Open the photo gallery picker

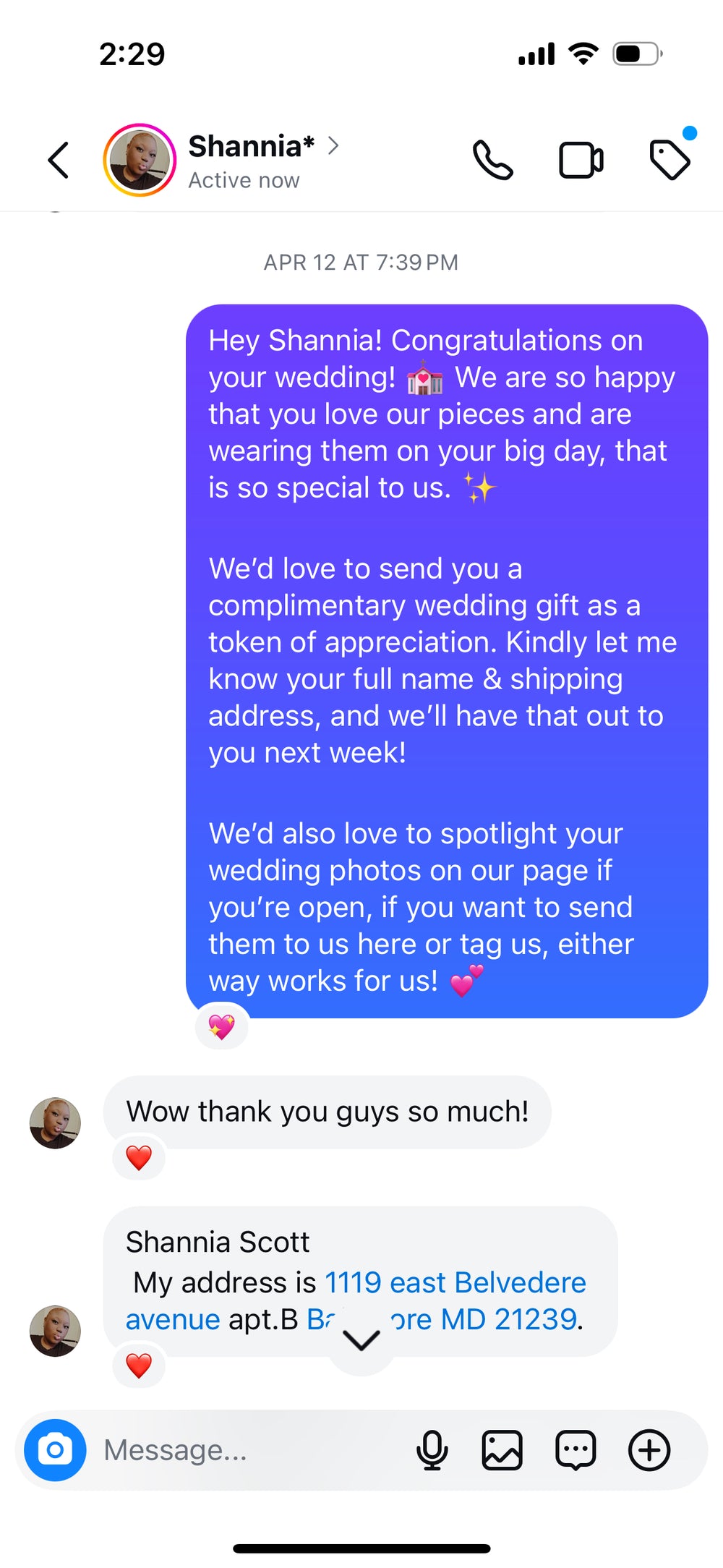pyautogui.click(x=502, y=1449)
